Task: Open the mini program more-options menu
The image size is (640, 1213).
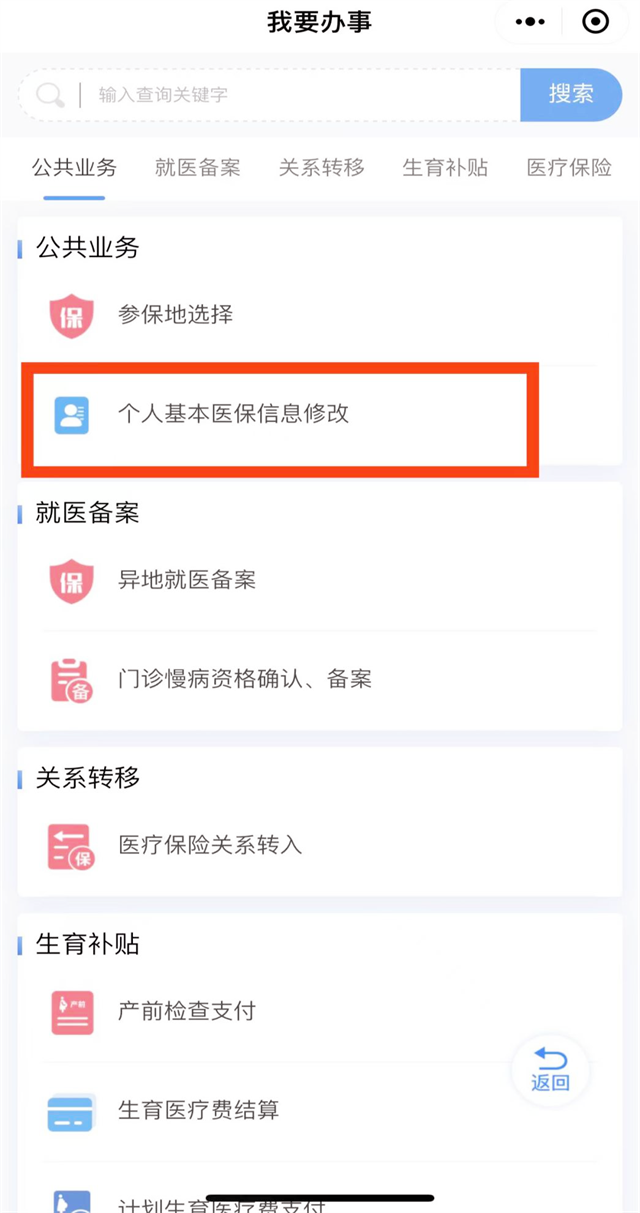Action: pyautogui.click(x=530, y=22)
